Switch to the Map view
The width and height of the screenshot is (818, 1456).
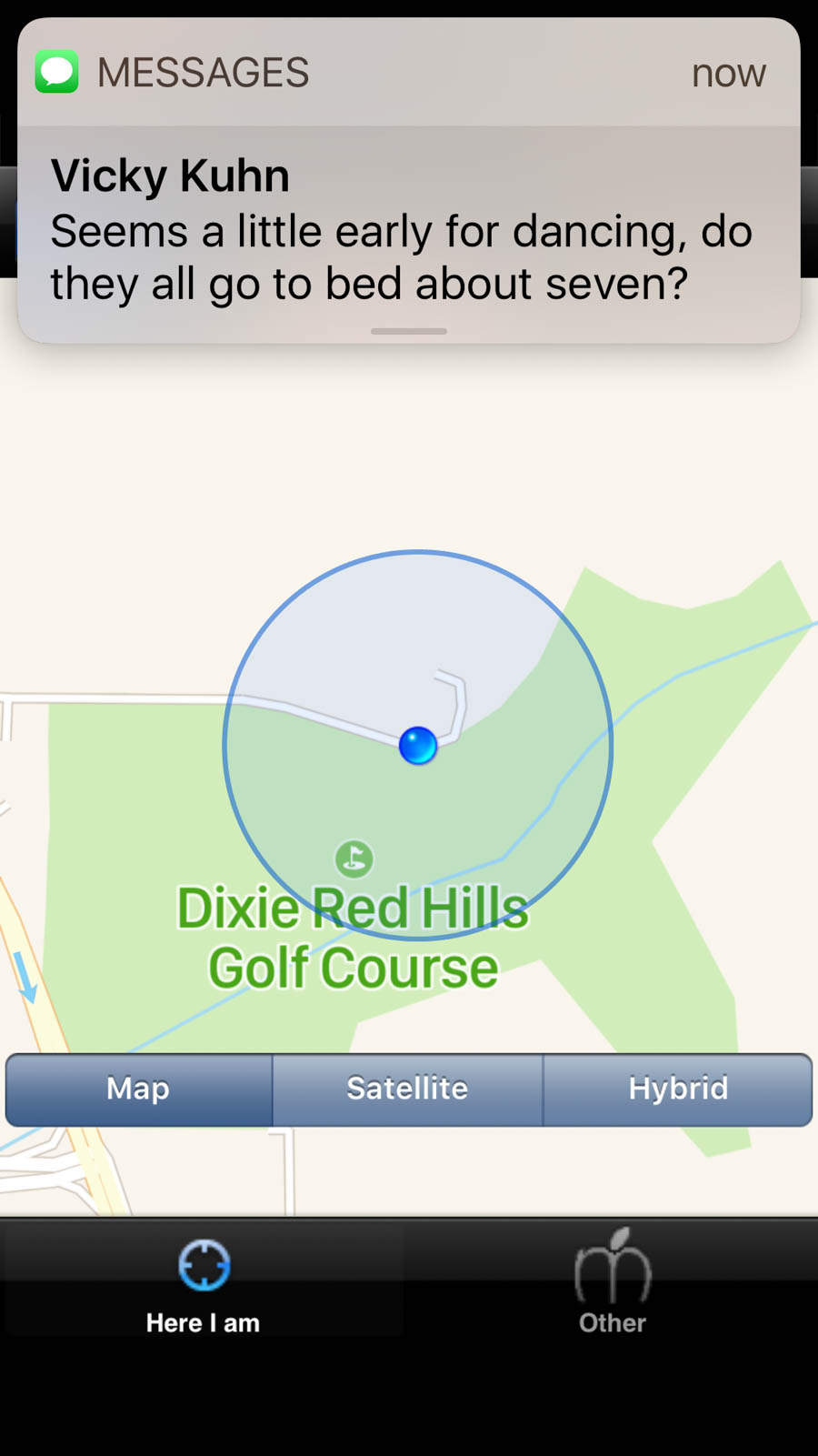point(139,1089)
